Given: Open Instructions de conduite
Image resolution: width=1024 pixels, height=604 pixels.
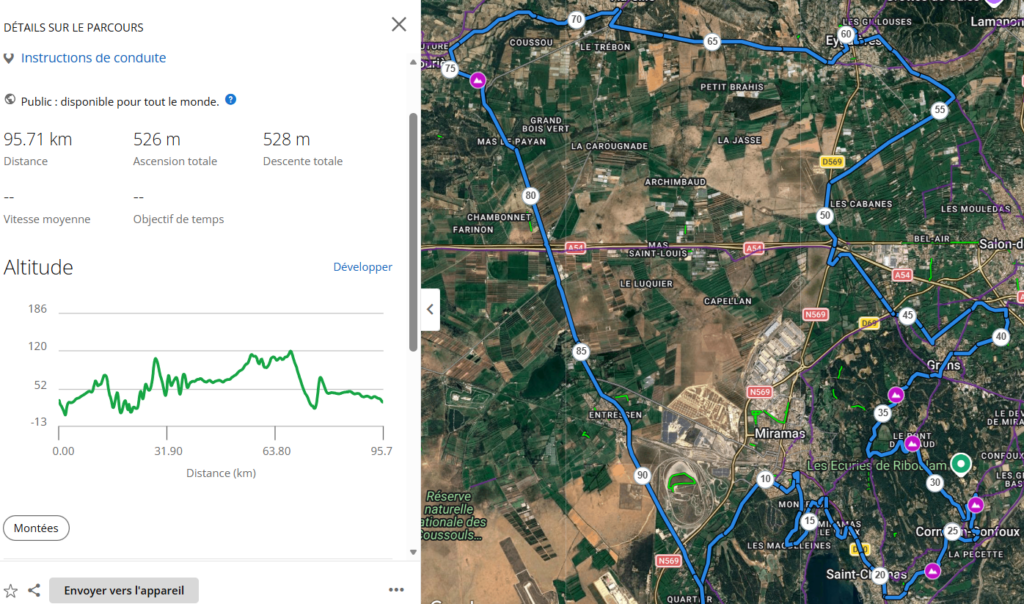Looking at the screenshot, I should tap(93, 58).
